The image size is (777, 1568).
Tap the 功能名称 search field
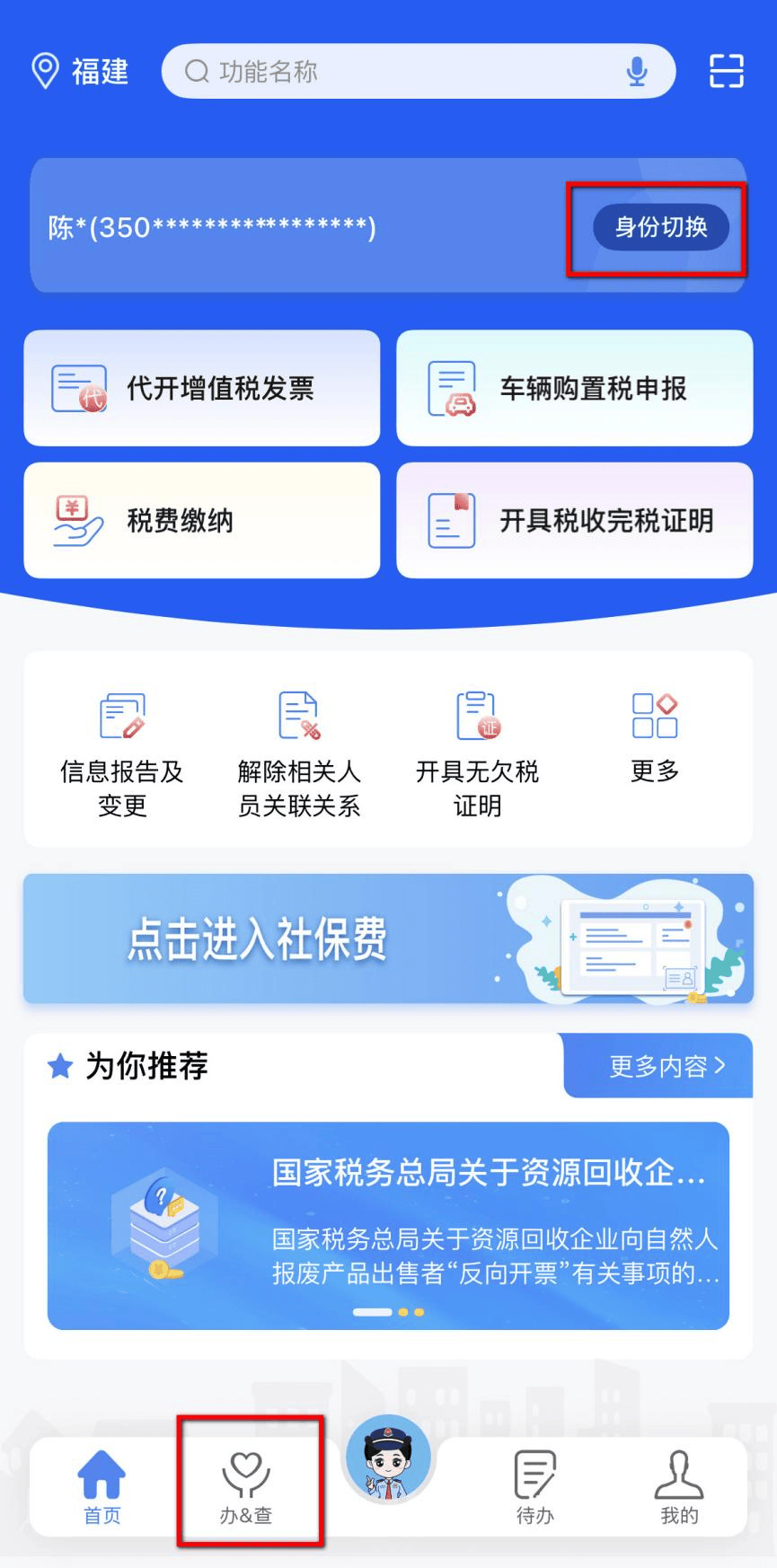(395, 71)
